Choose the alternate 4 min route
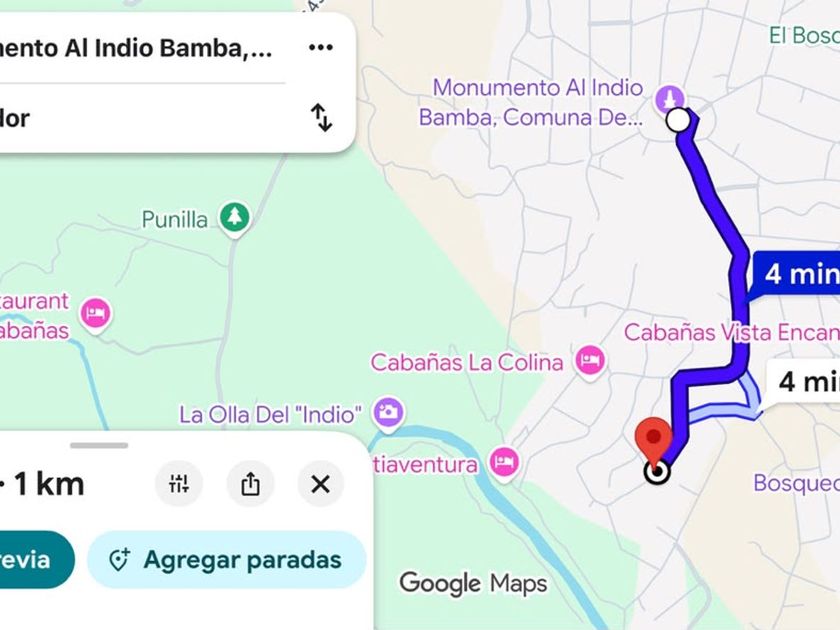 pos(803,381)
